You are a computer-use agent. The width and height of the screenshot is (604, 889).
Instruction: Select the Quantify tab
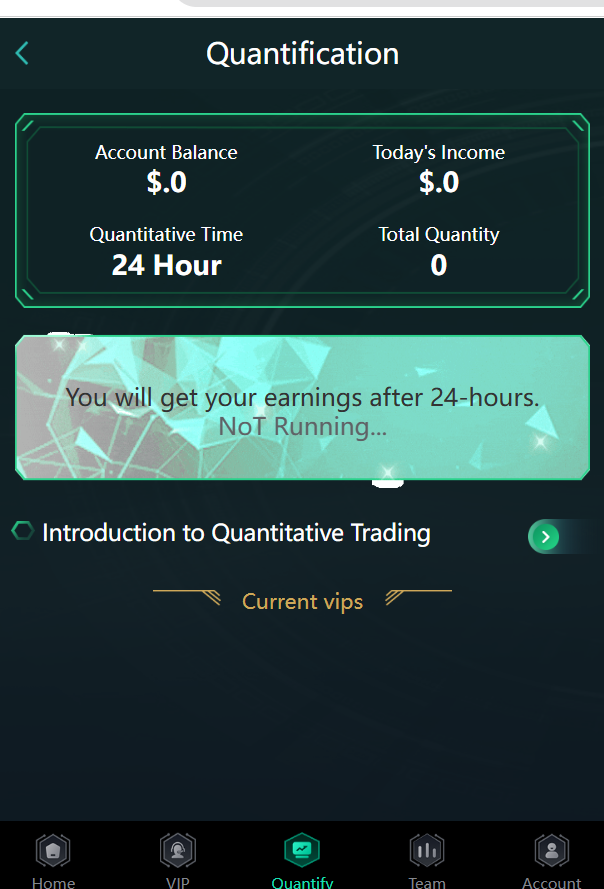(302, 859)
